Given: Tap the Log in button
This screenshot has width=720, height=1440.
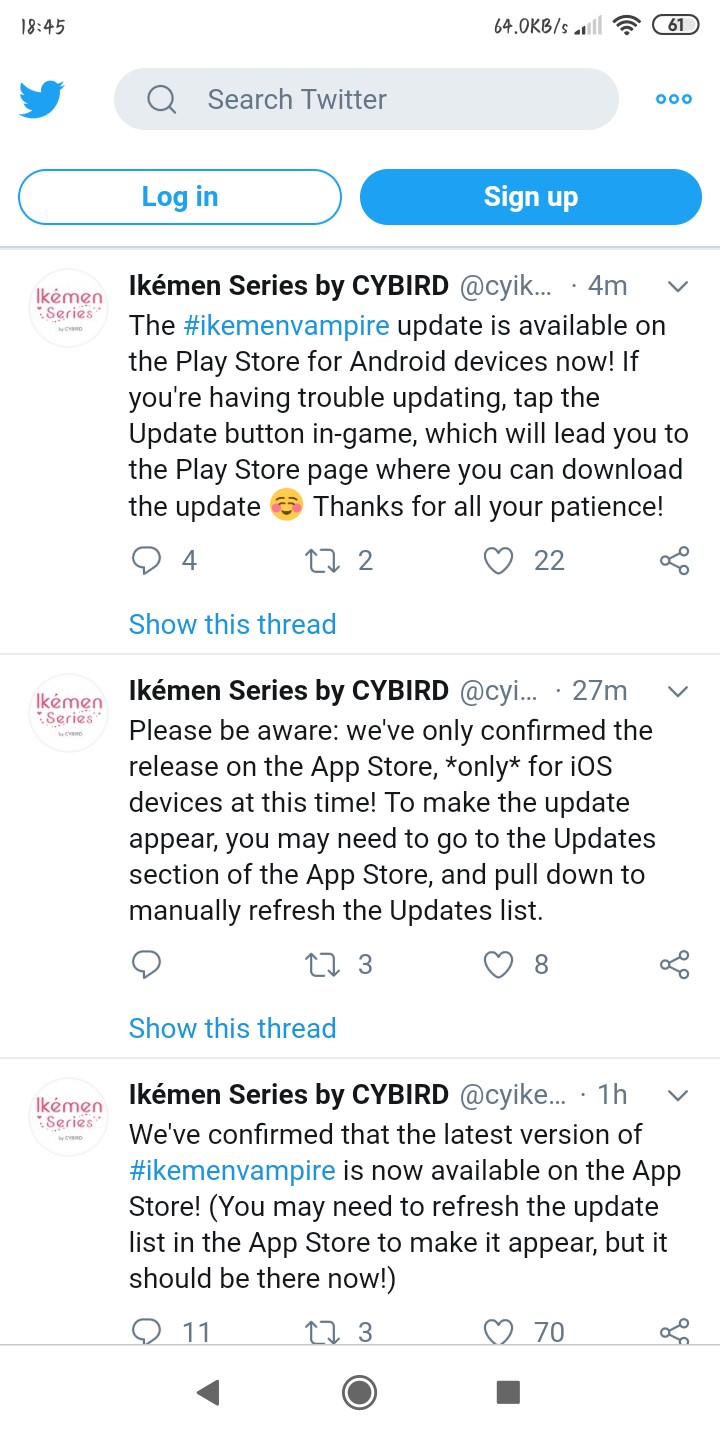Looking at the screenshot, I should pyautogui.click(x=180, y=197).
